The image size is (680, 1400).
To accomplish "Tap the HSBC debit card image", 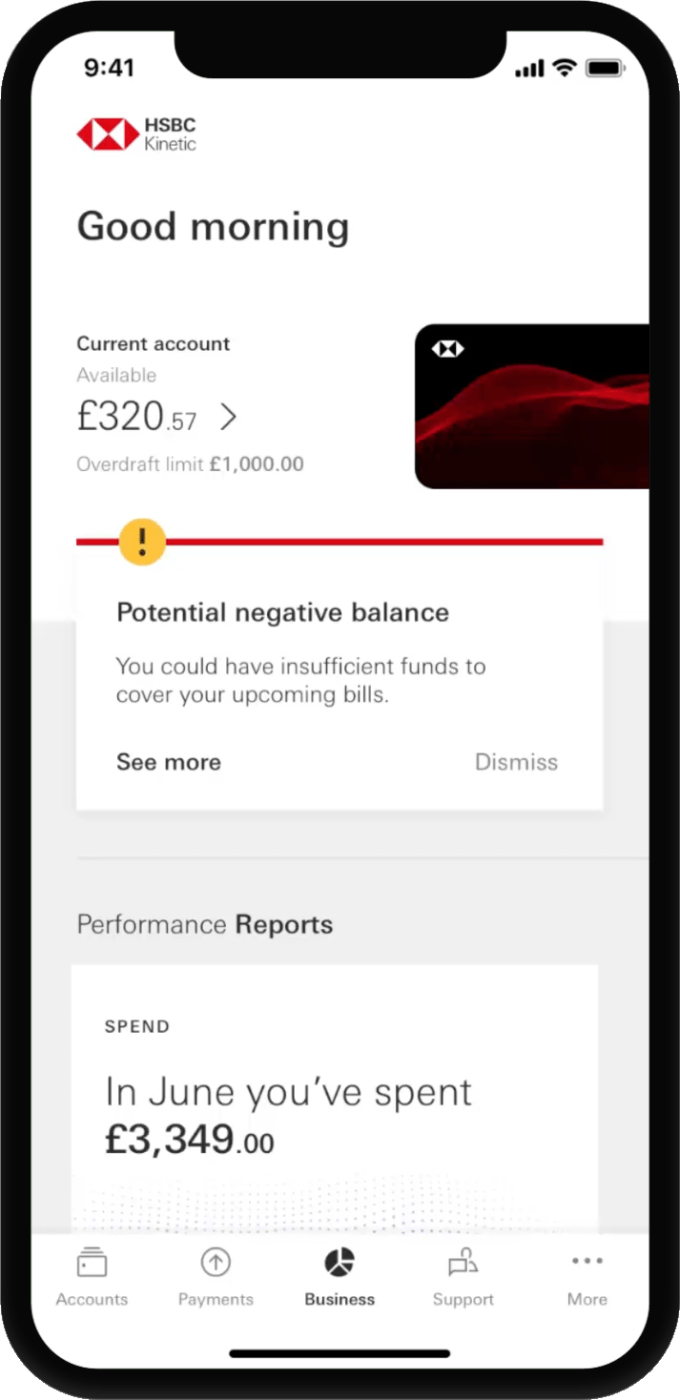I will [x=531, y=407].
